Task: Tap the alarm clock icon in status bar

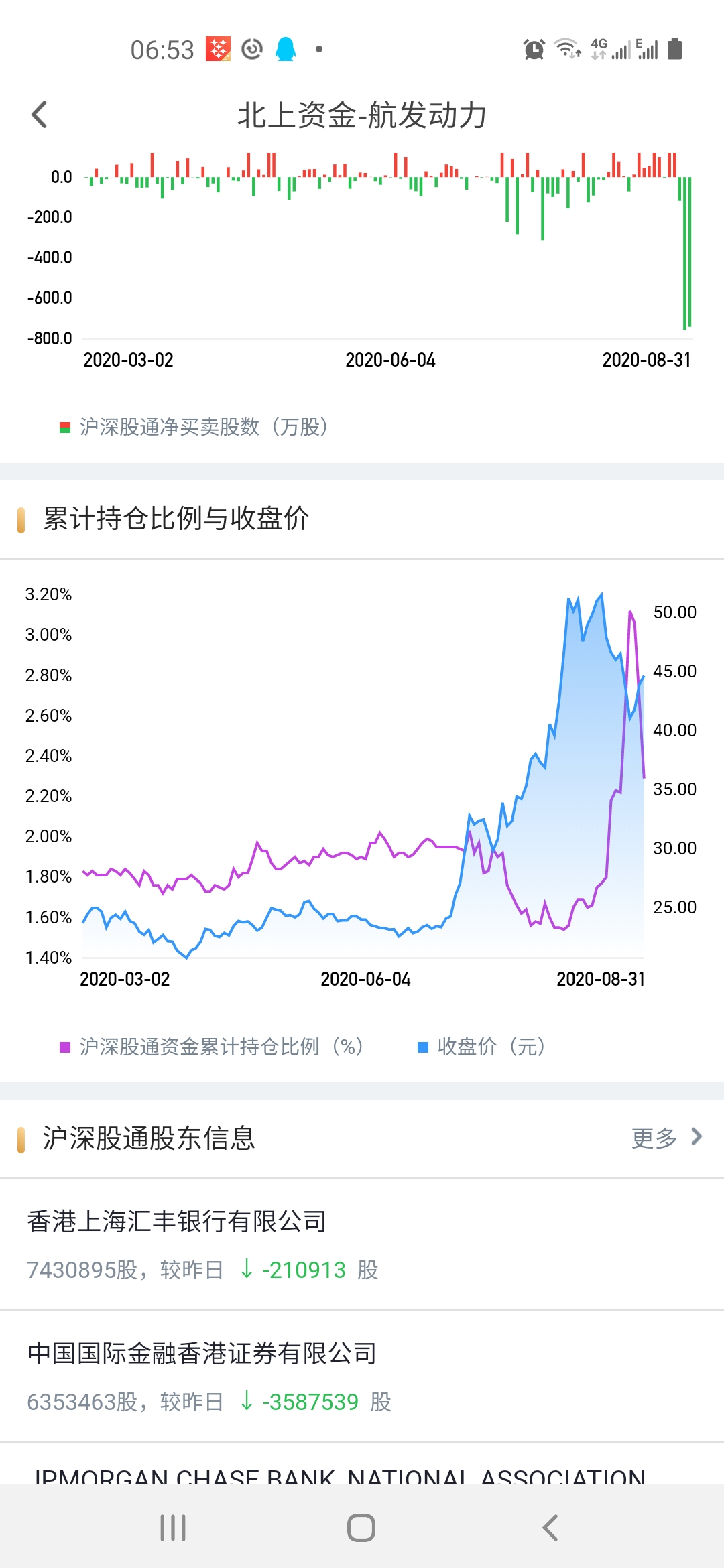Action: point(532,48)
